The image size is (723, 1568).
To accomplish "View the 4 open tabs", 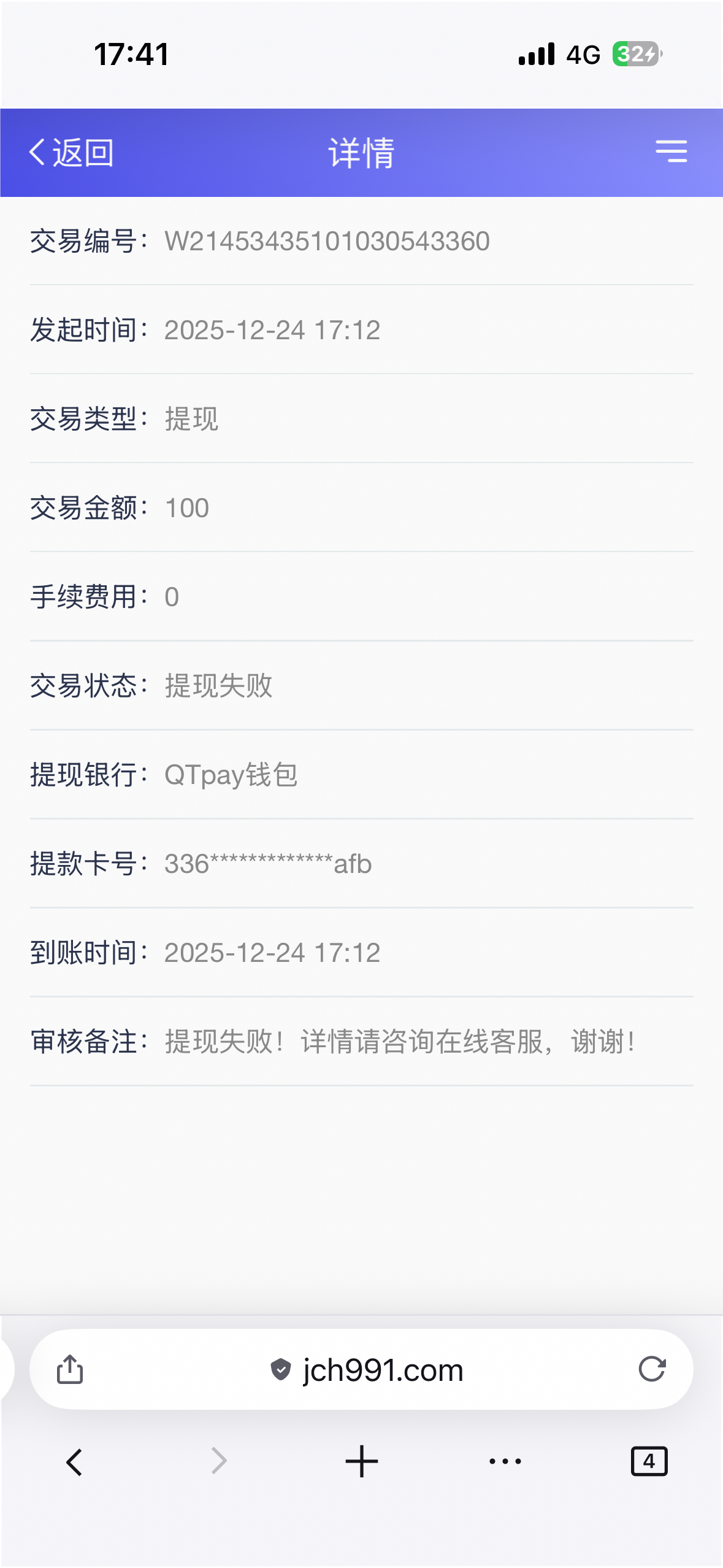I will coord(649,1461).
